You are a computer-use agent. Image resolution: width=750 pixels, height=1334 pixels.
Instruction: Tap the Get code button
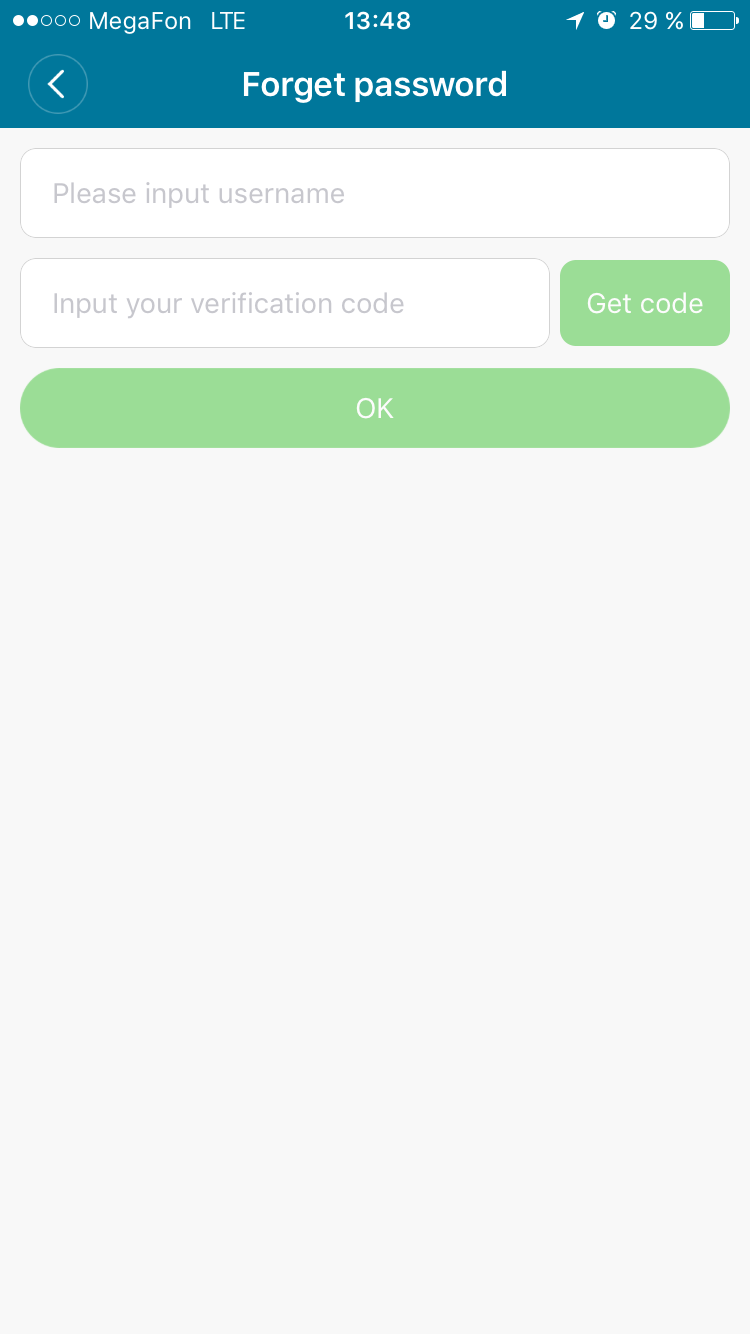645,303
